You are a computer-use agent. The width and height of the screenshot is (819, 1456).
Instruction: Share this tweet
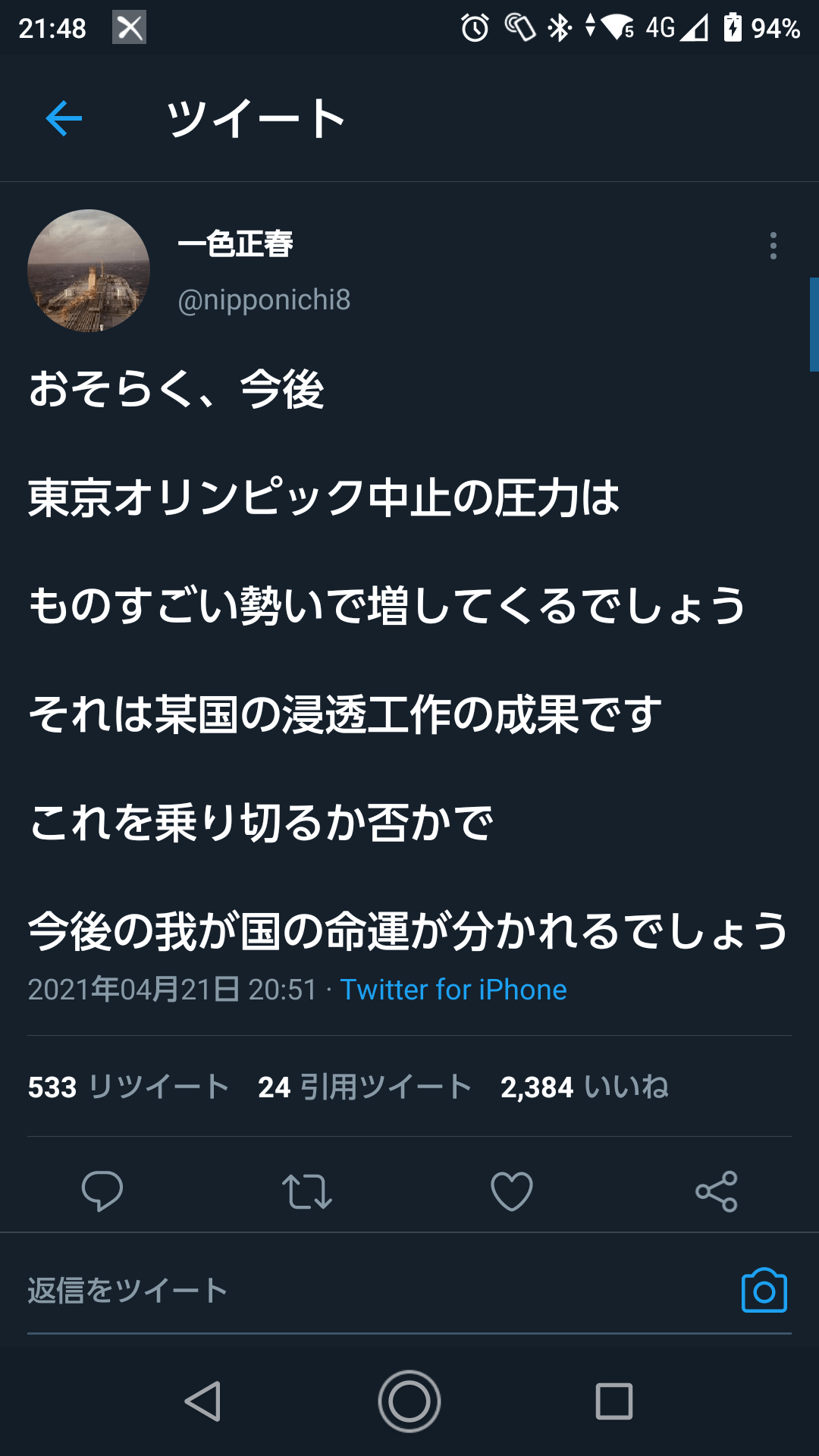[717, 1191]
